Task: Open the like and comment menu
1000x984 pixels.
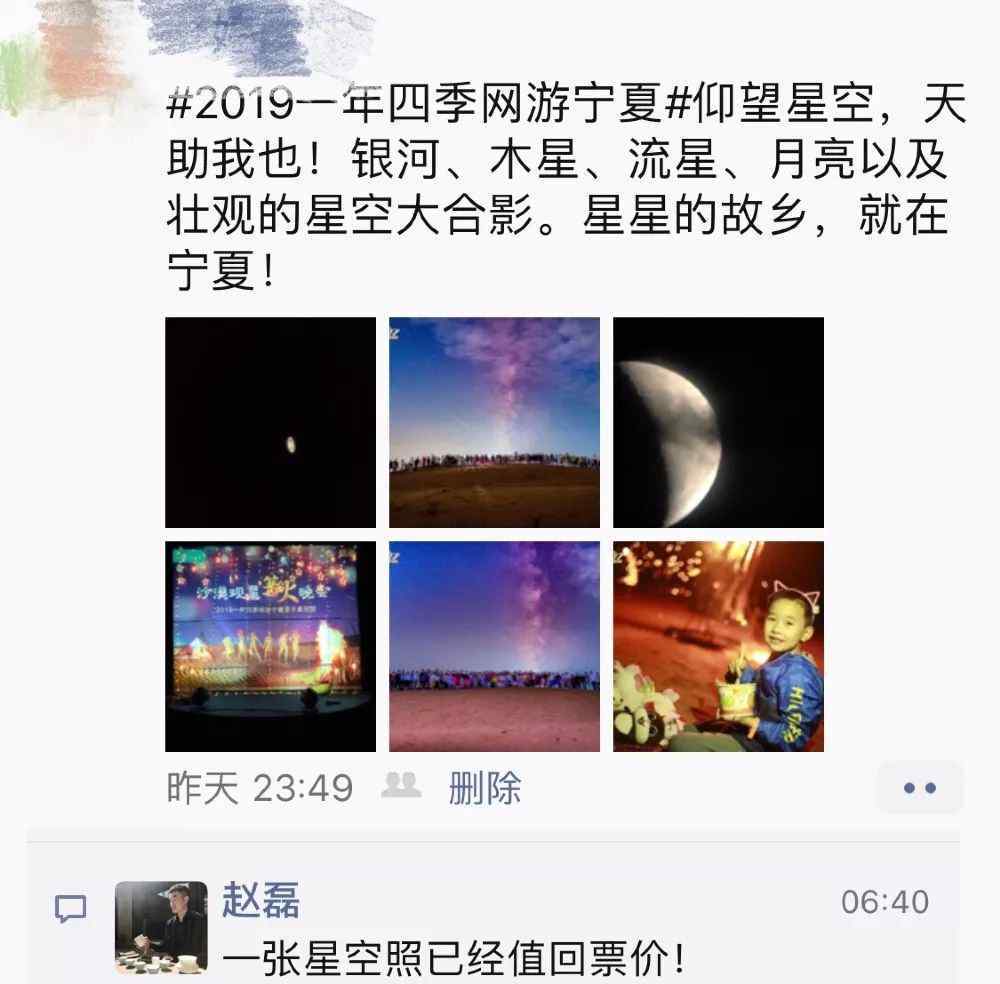Action: click(x=919, y=788)
